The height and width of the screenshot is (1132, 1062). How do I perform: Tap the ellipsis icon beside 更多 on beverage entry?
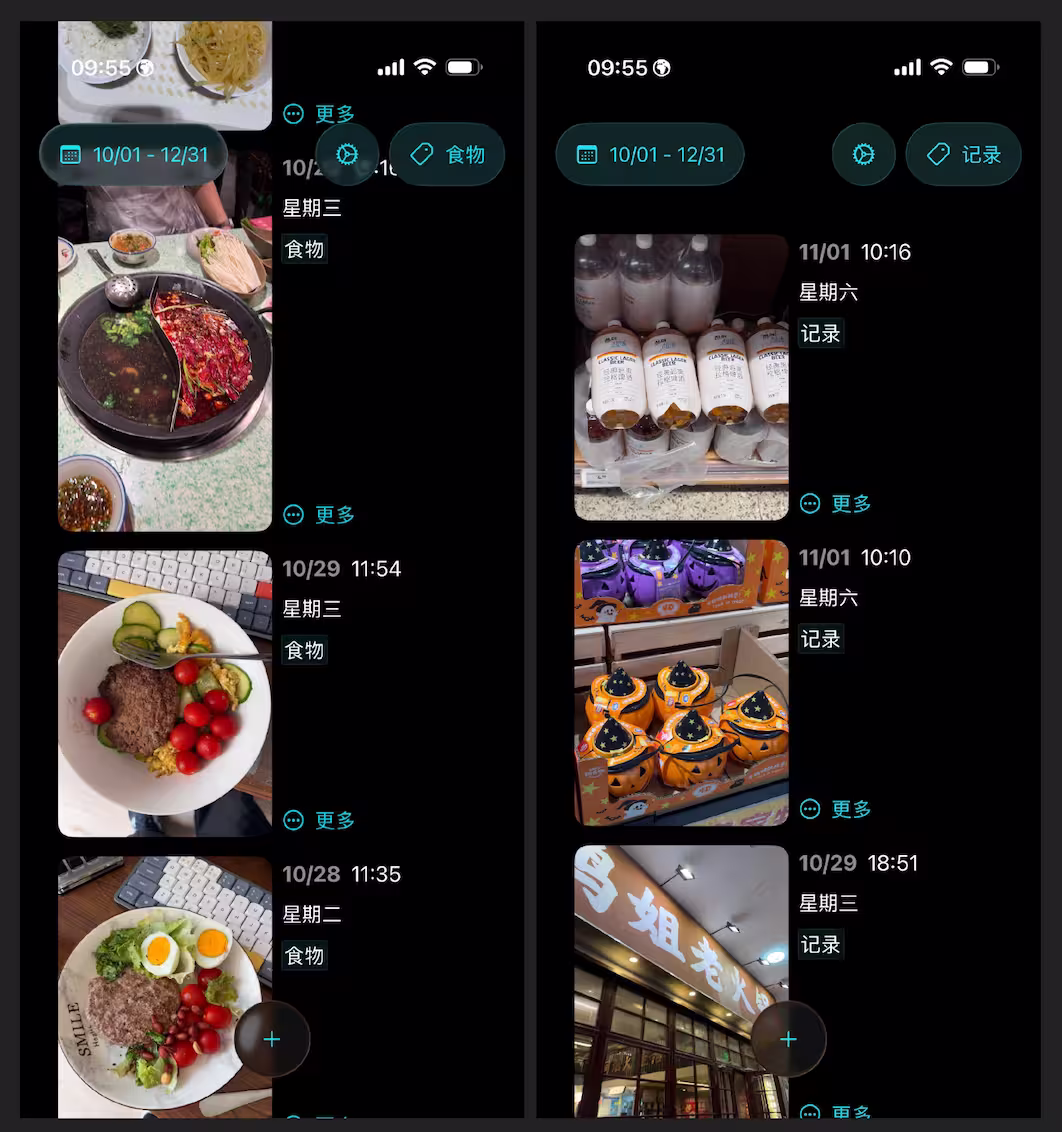coord(810,504)
